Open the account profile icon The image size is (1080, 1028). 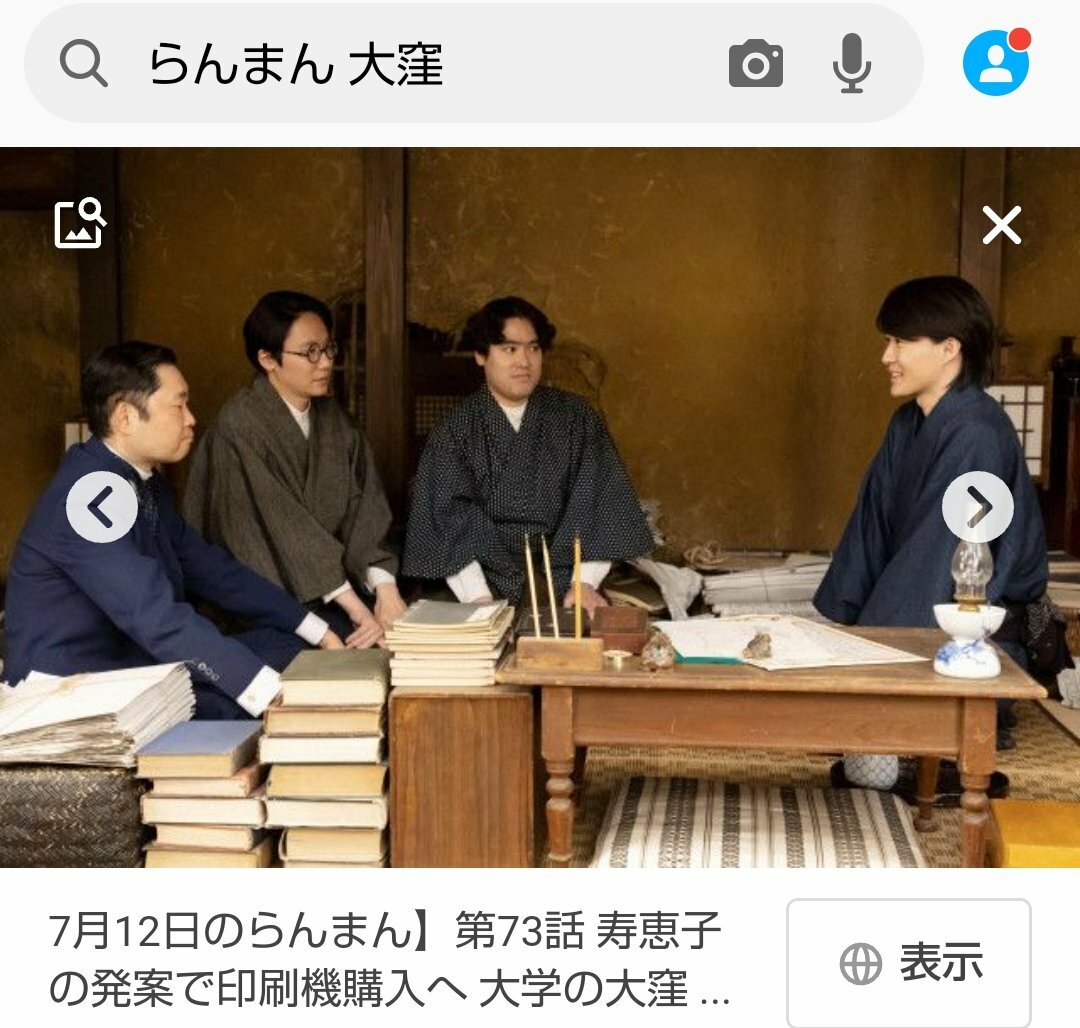(996, 63)
